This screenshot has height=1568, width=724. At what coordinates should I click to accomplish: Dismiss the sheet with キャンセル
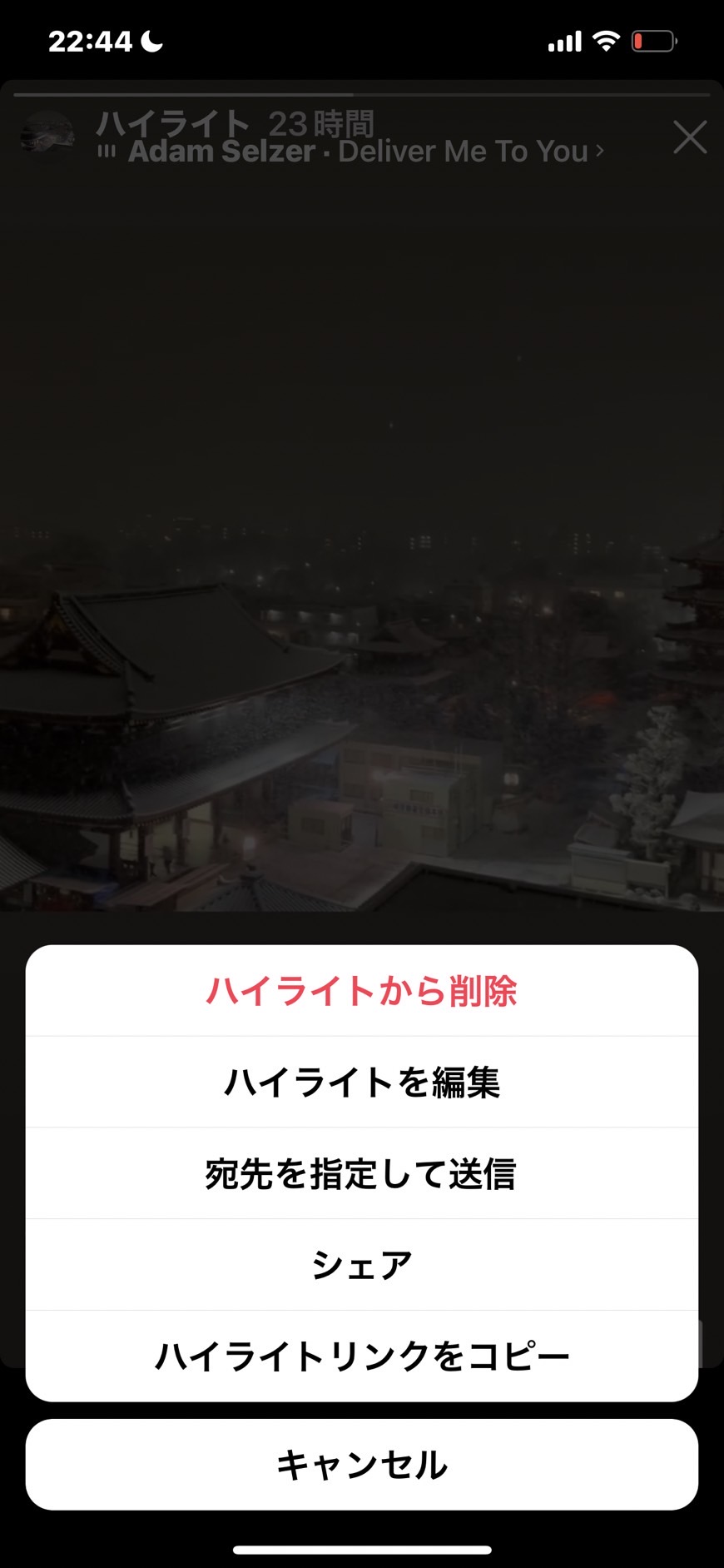[x=362, y=1465]
